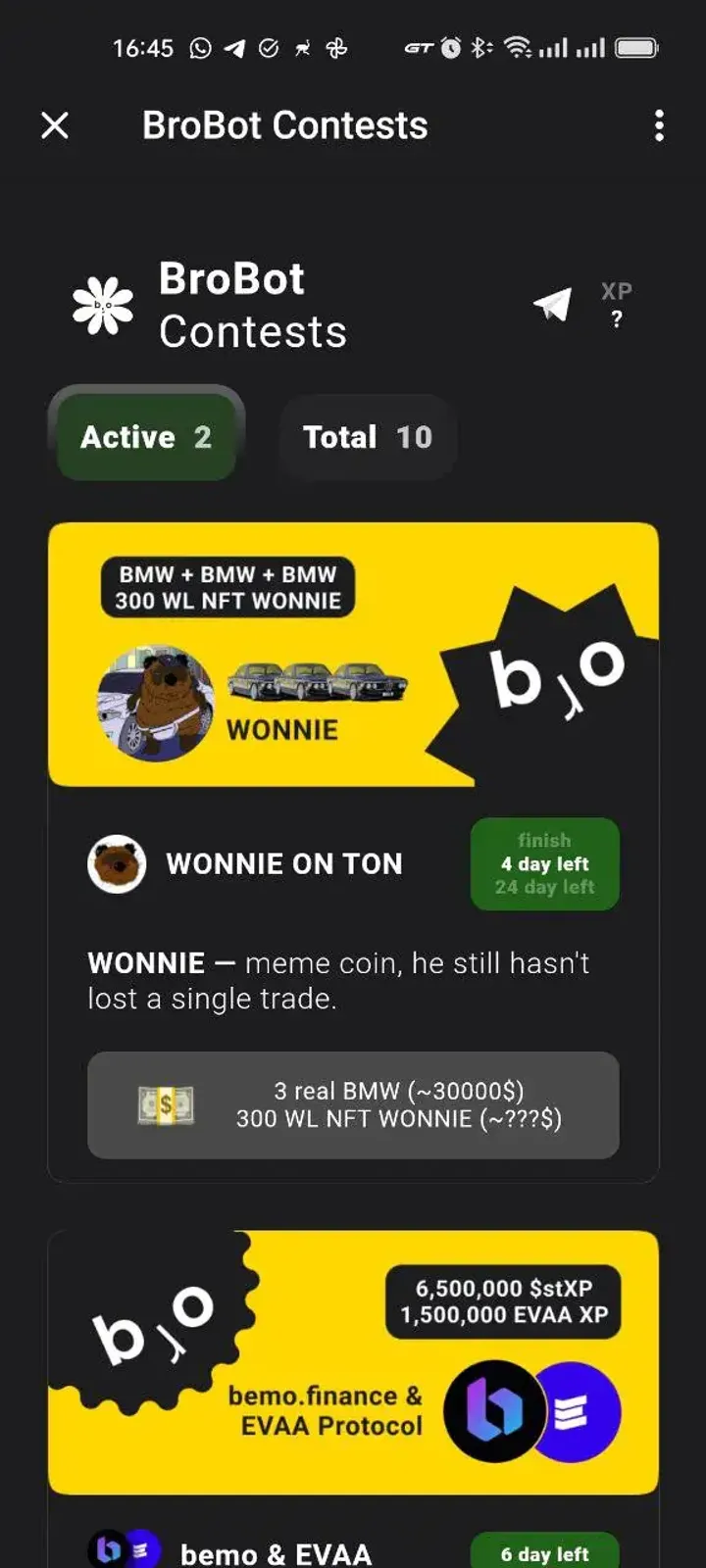Open the WONNIE ON TON contest card
This screenshot has height=1568, width=706.
[x=284, y=863]
